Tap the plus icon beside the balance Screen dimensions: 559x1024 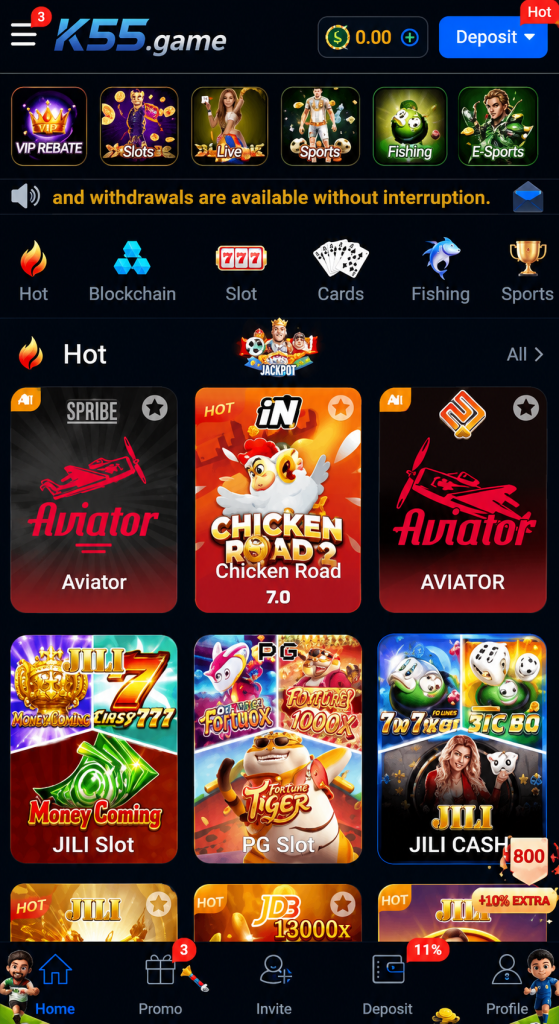click(409, 38)
